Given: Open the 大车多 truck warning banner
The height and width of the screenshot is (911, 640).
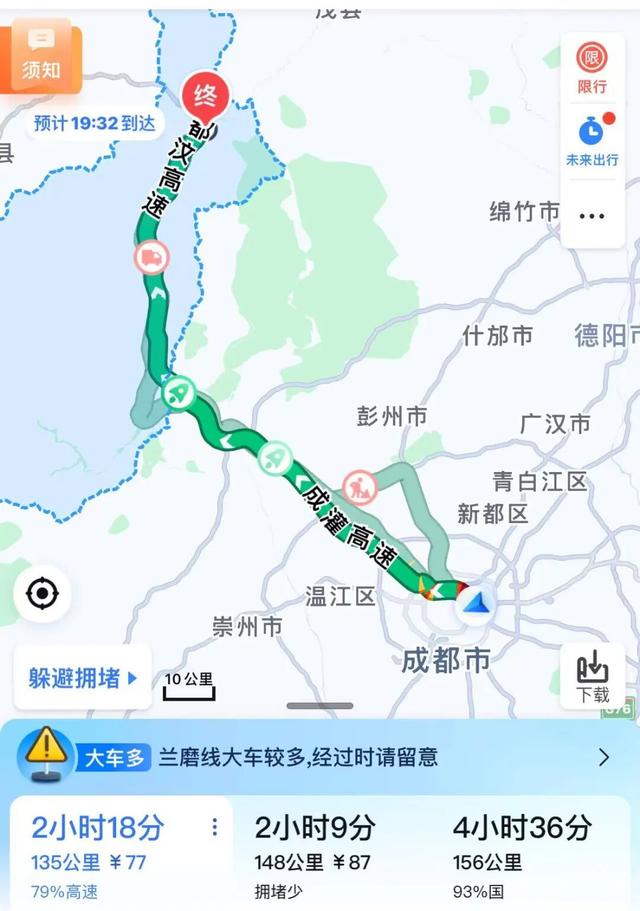Looking at the screenshot, I should 320,757.
